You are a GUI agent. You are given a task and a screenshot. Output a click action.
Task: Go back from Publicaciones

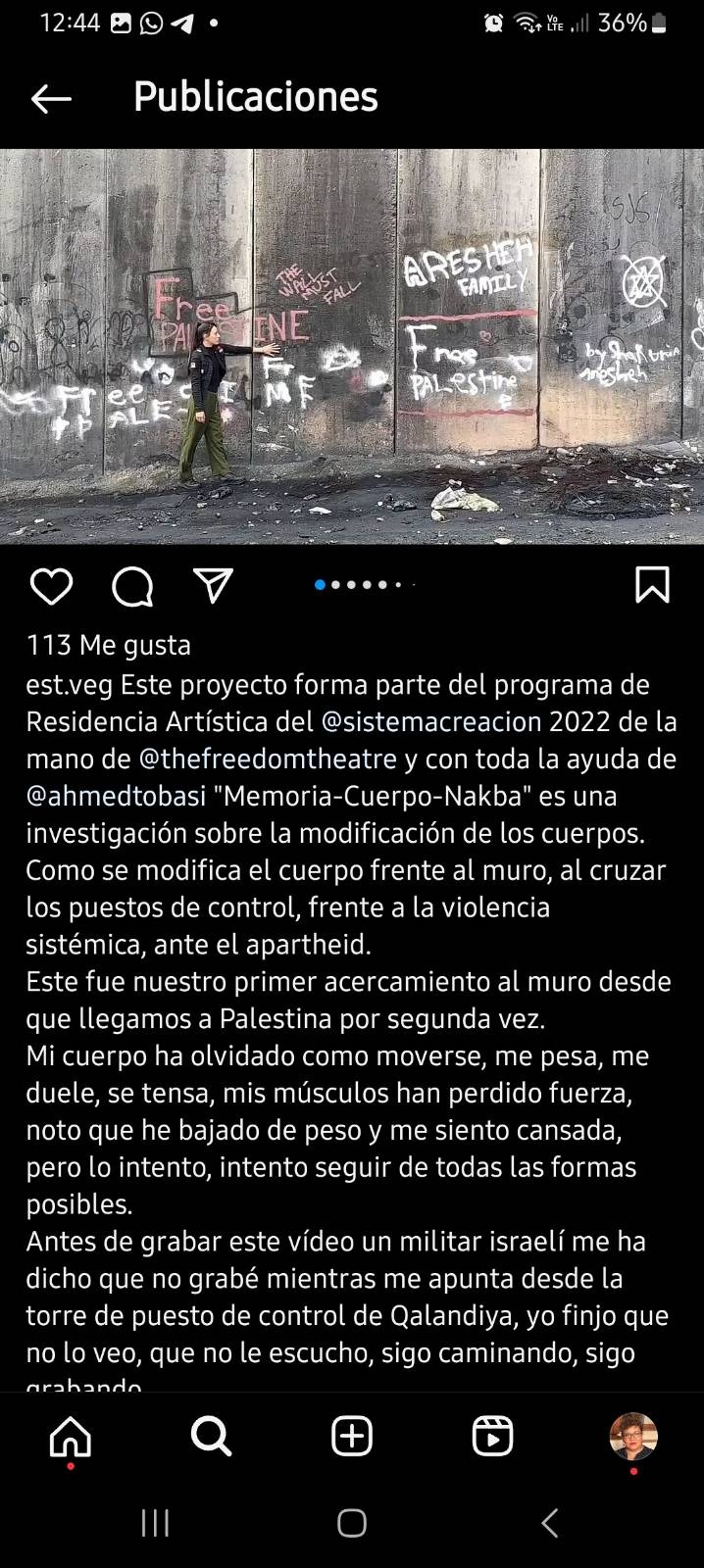point(51,98)
